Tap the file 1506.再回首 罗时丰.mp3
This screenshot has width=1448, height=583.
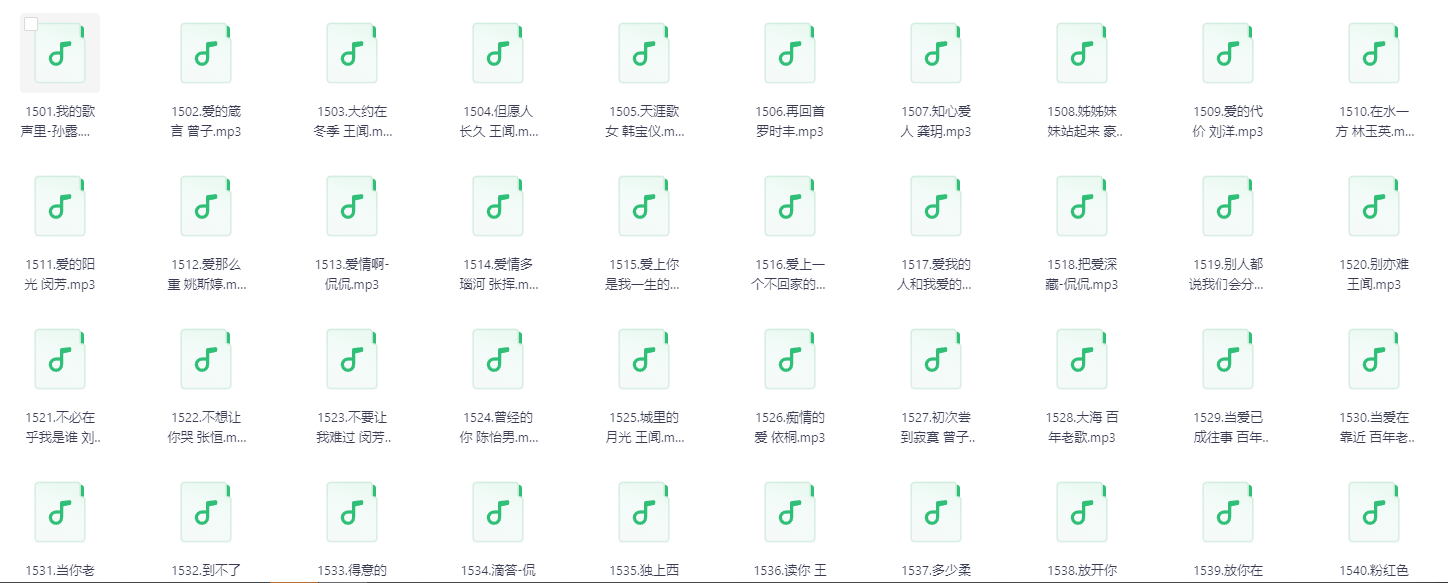click(x=790, y=53)
